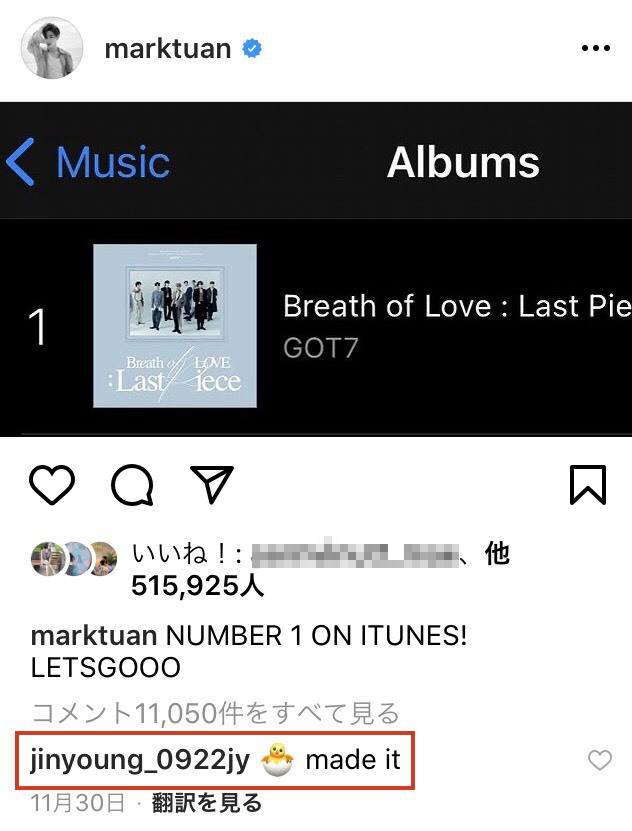Bookmark this post
This screenshot has width=632, height=831.
(x=588, y=485)
